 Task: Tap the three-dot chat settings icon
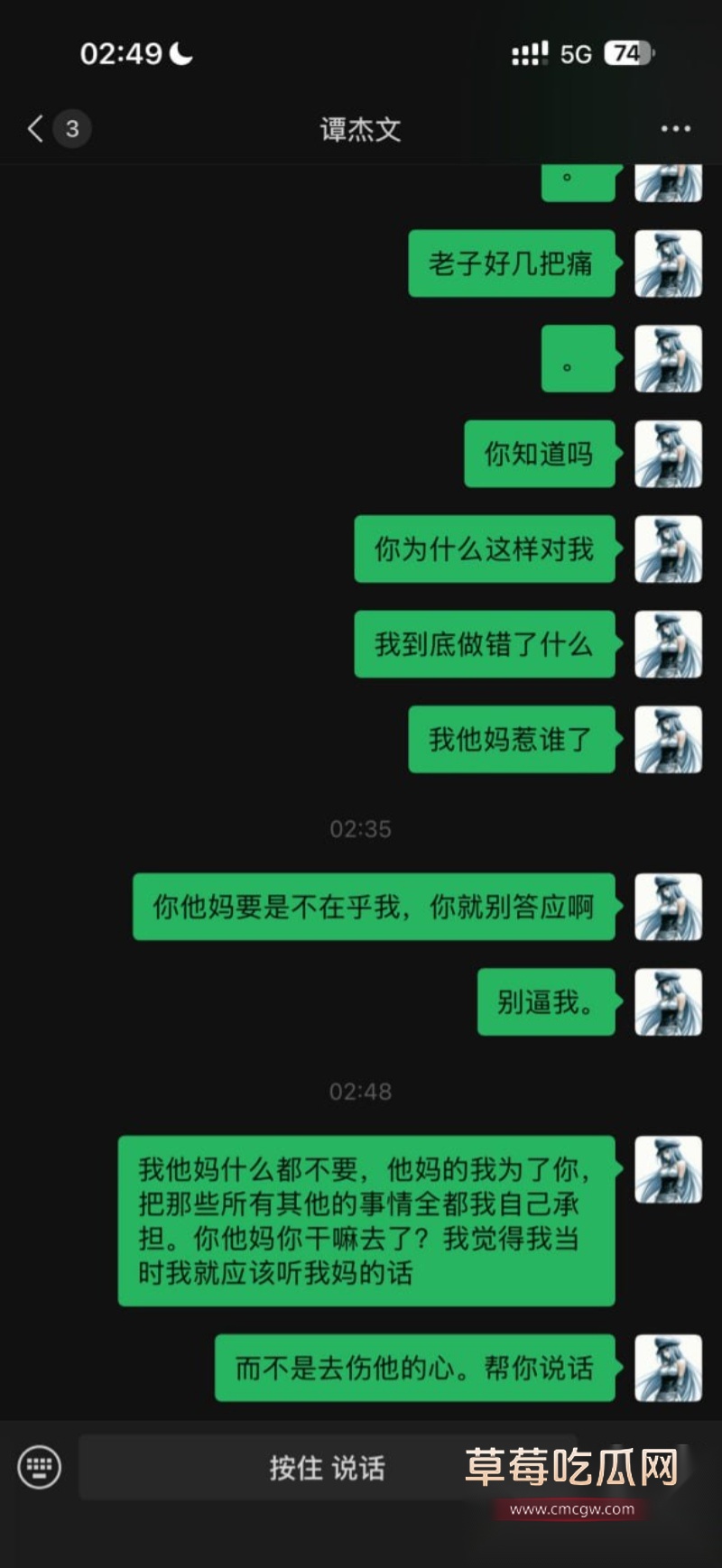point(674,129)
